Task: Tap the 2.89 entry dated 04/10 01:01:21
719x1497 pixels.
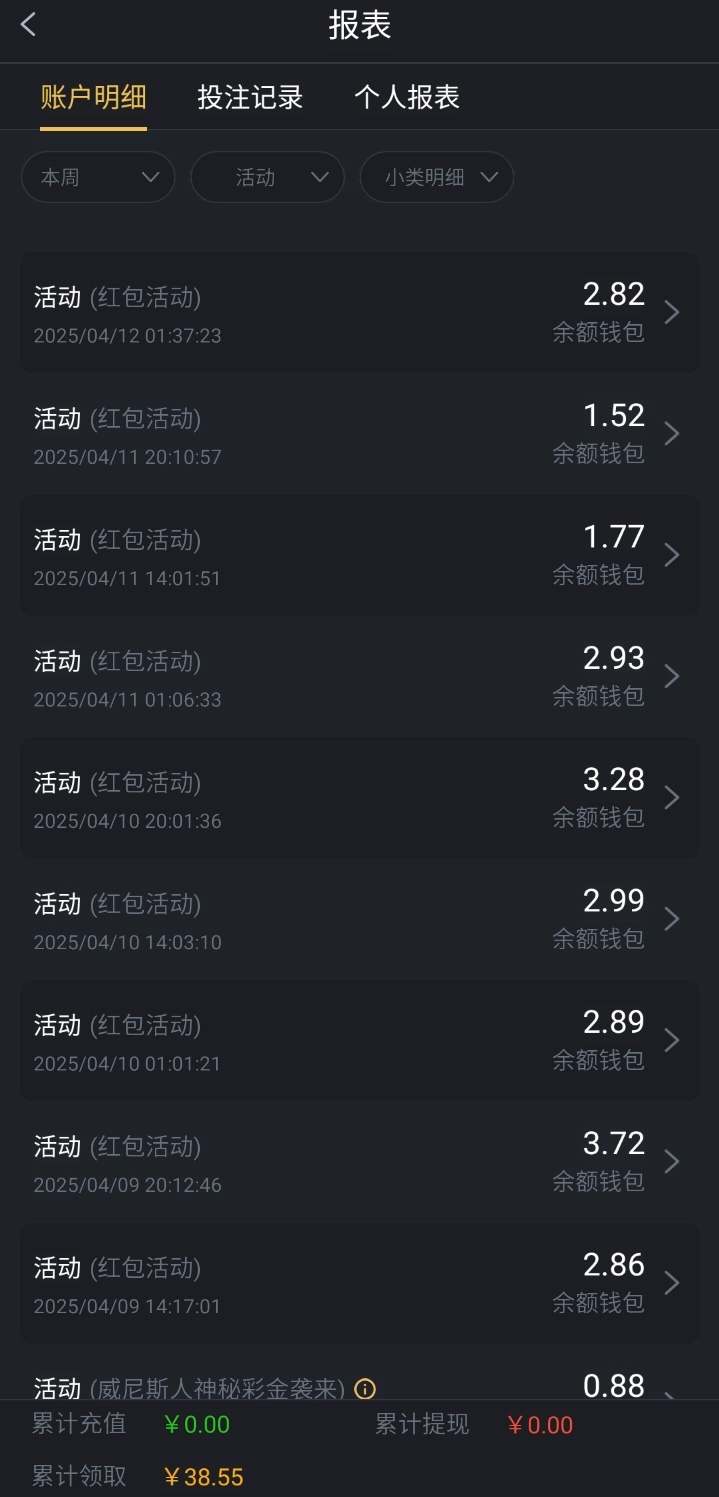Action: click(359, 1041)
